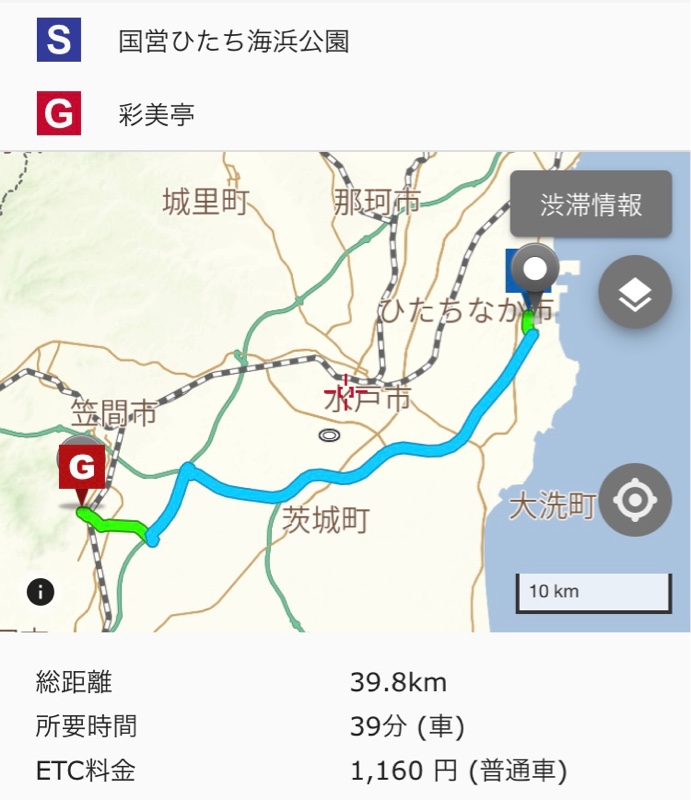Select the goal point 彩美亭

pyautogui.click(x=157, y=115)
